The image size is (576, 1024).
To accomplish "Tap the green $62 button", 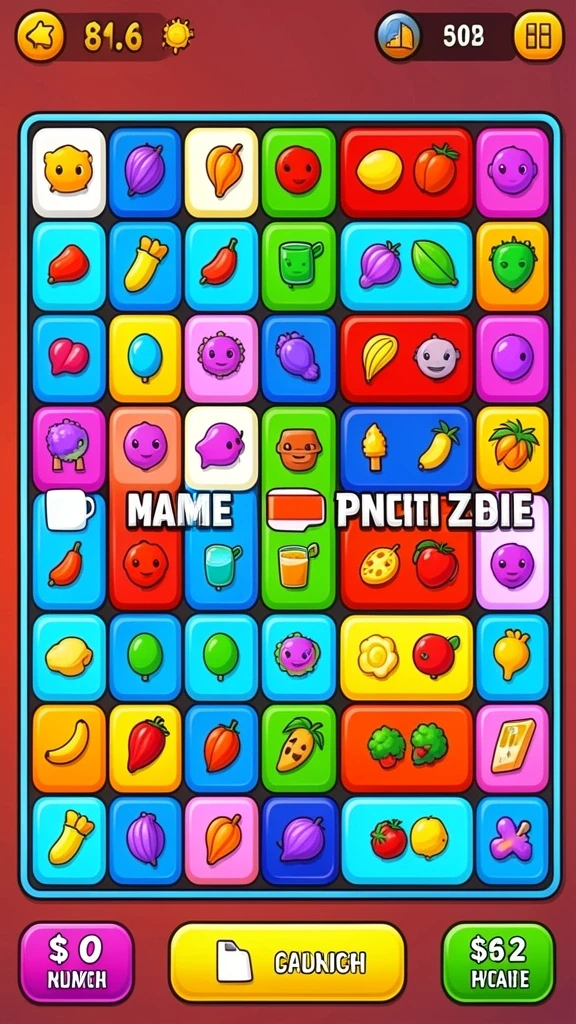I will pos(498,962).
